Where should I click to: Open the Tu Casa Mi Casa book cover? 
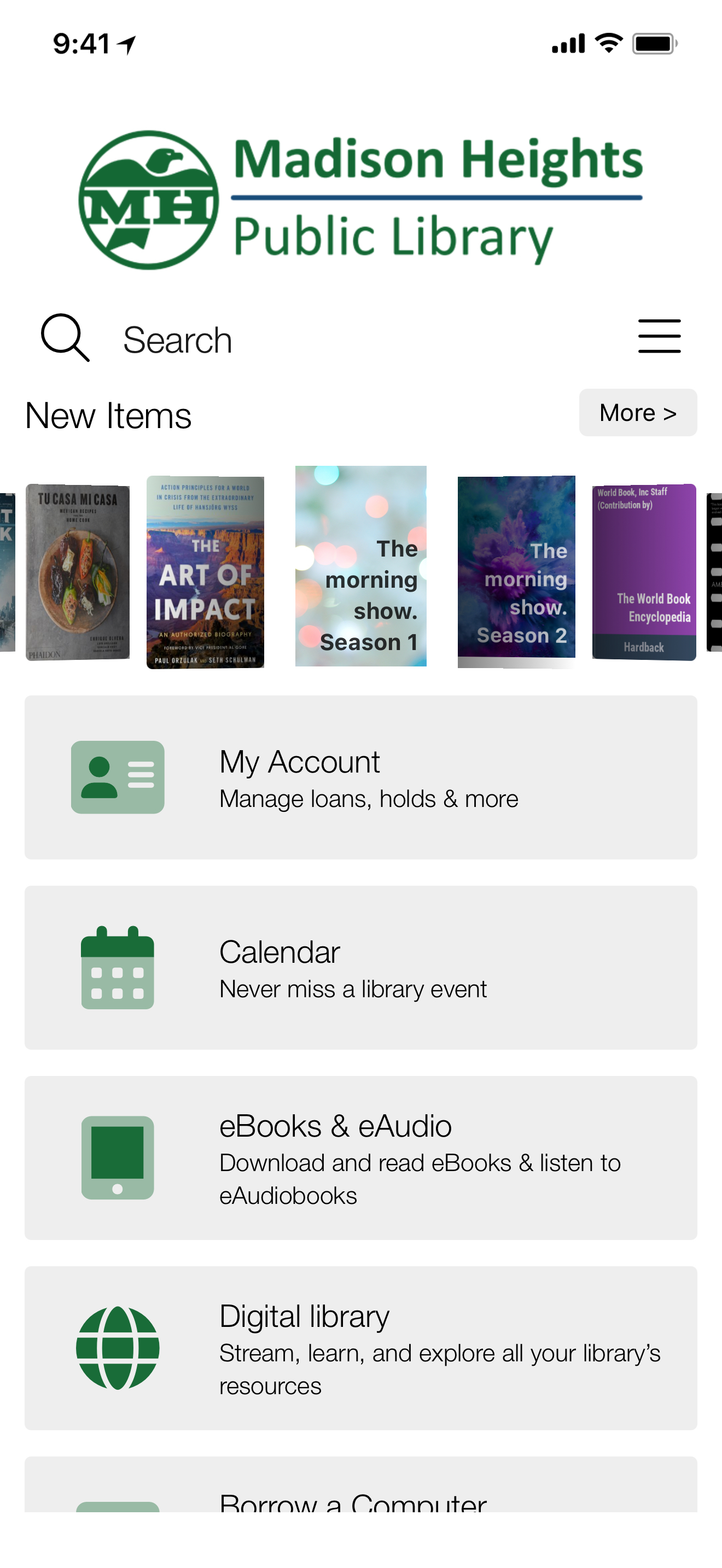click(78, 572)
